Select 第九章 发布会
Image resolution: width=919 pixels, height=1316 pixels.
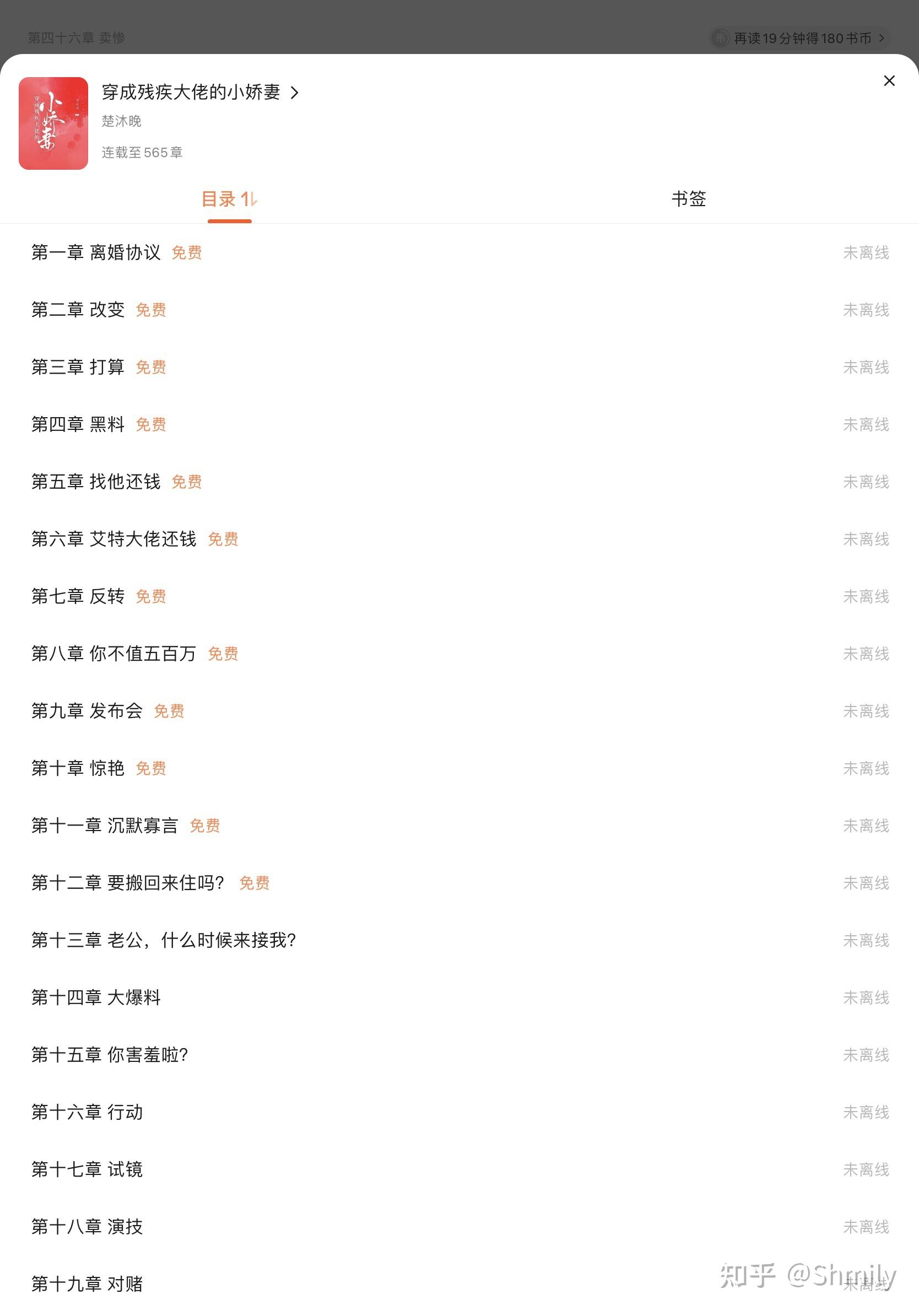pos(87,711)
